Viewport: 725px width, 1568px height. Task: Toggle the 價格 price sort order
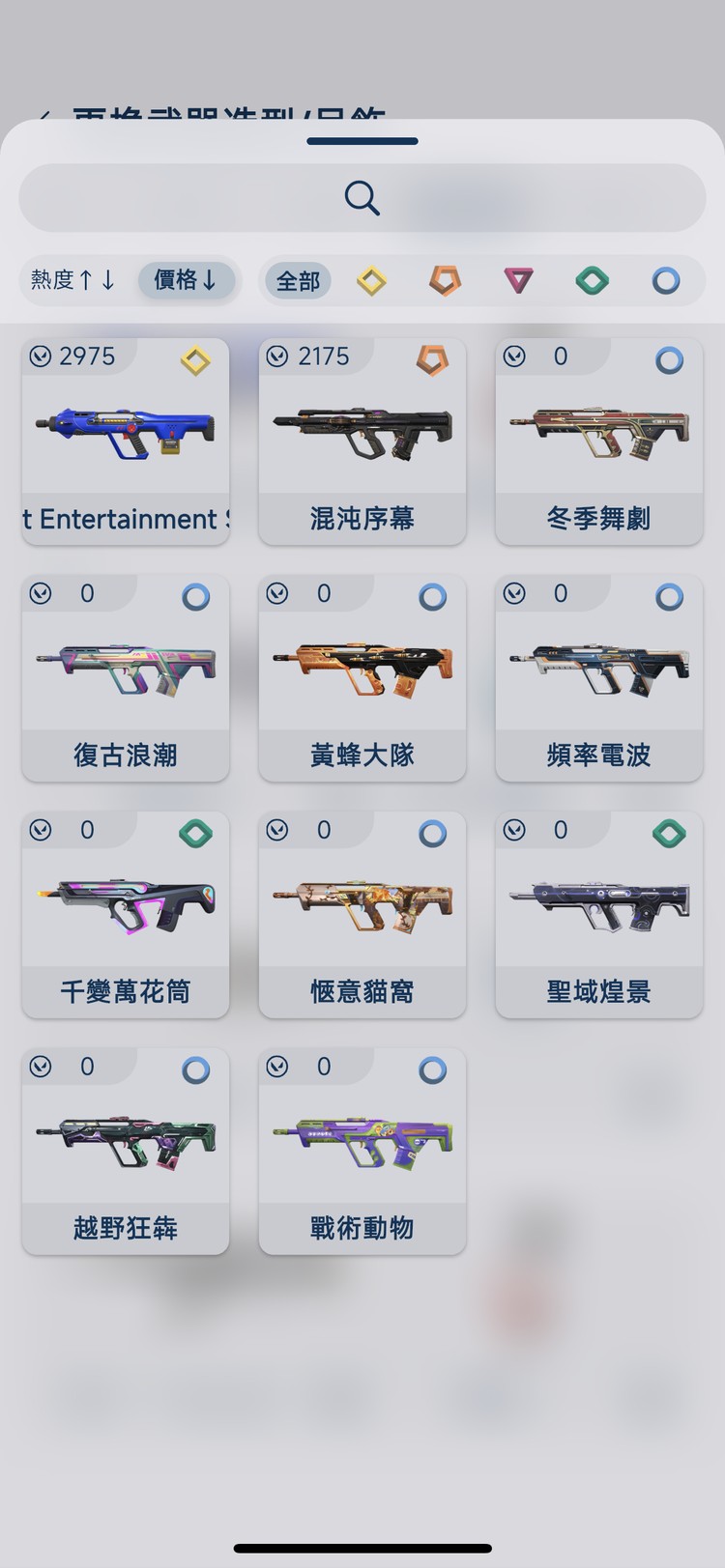(187, 280)
